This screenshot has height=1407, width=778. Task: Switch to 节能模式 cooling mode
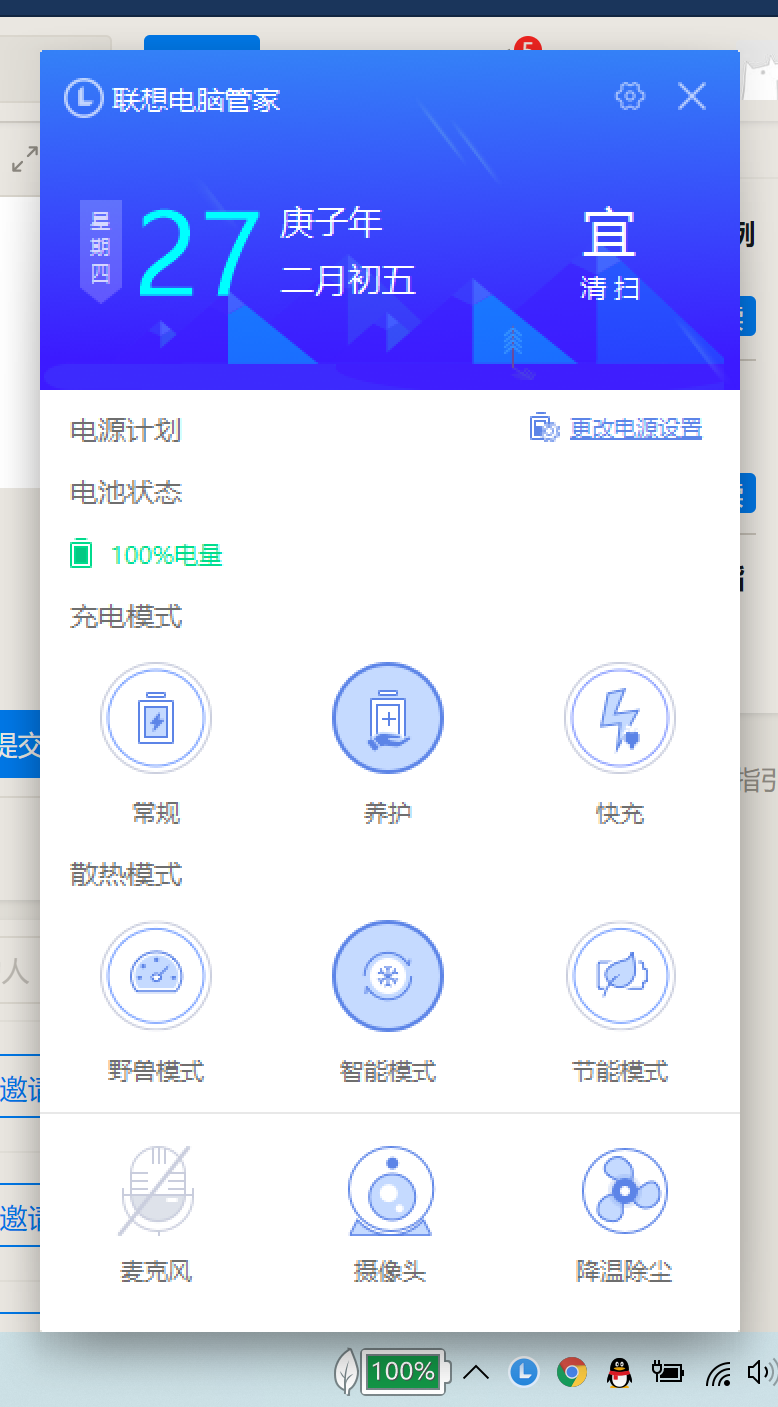[620, 976]
